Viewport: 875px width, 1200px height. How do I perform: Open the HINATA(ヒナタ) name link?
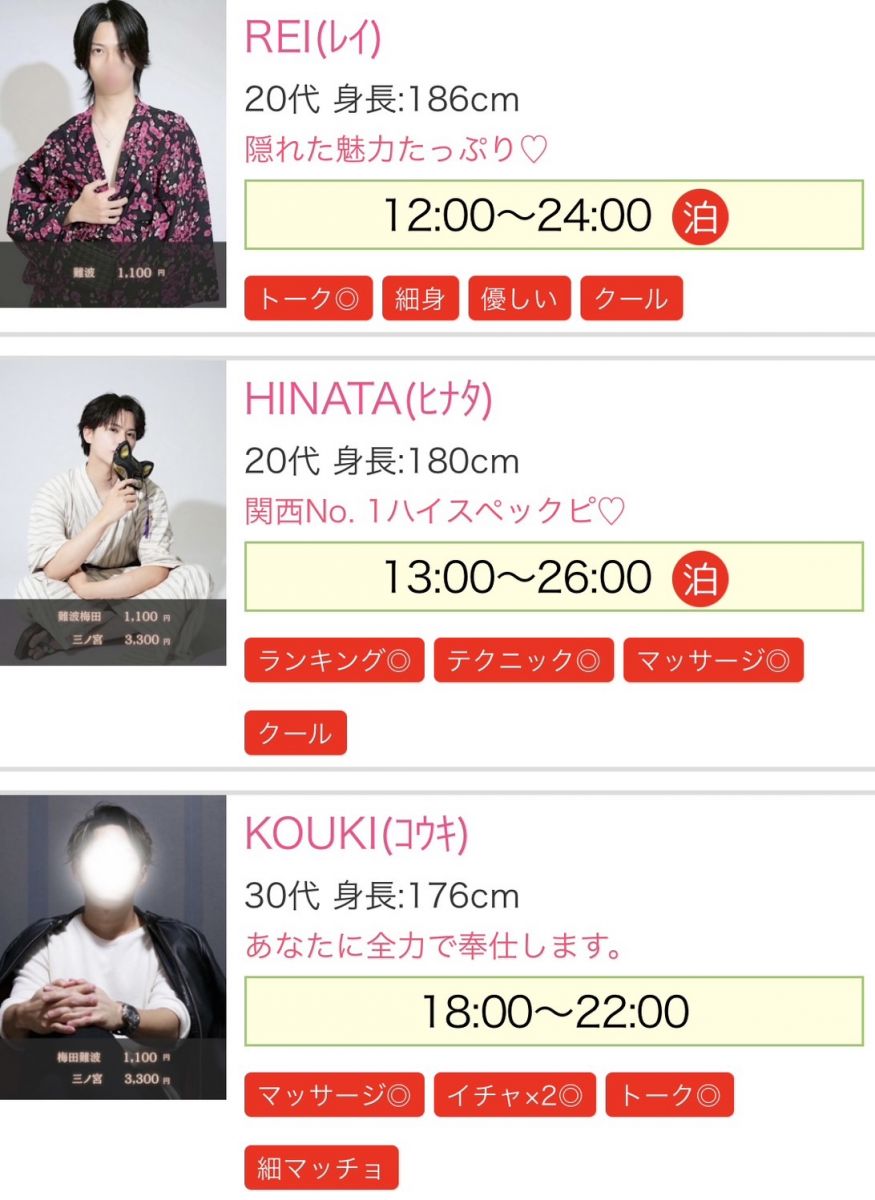pyautogui.click(x=368, y=401)
